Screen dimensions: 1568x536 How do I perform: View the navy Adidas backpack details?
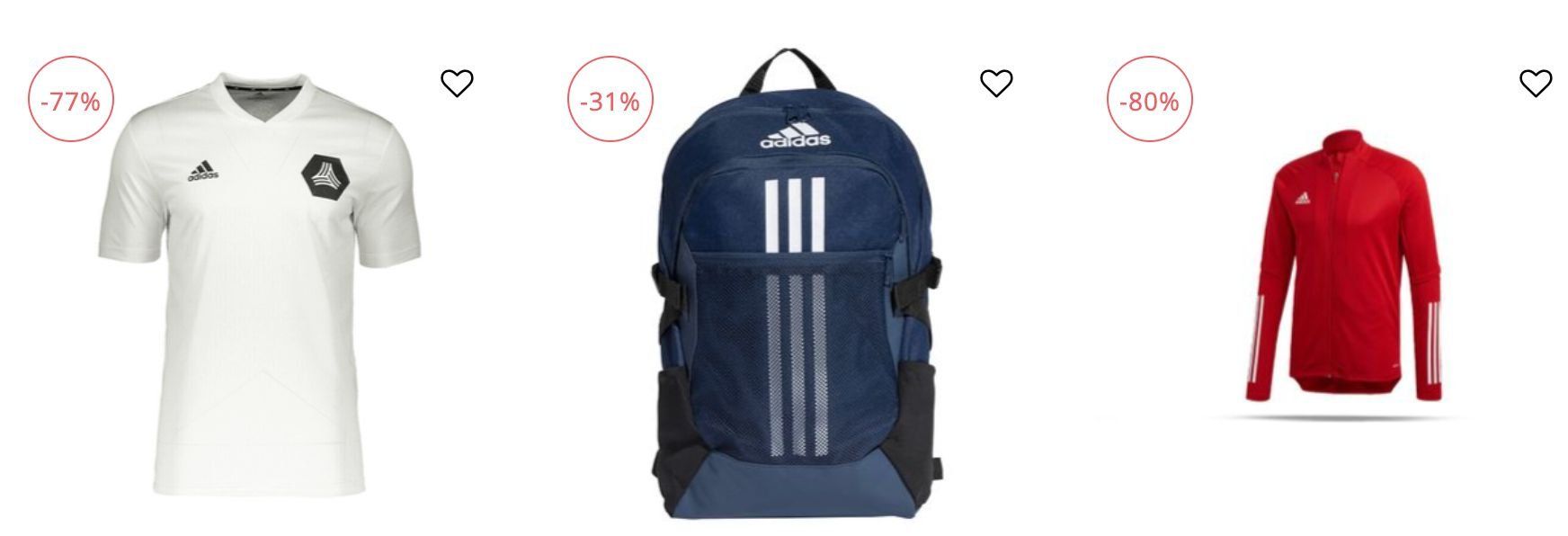tap(797, 288)
